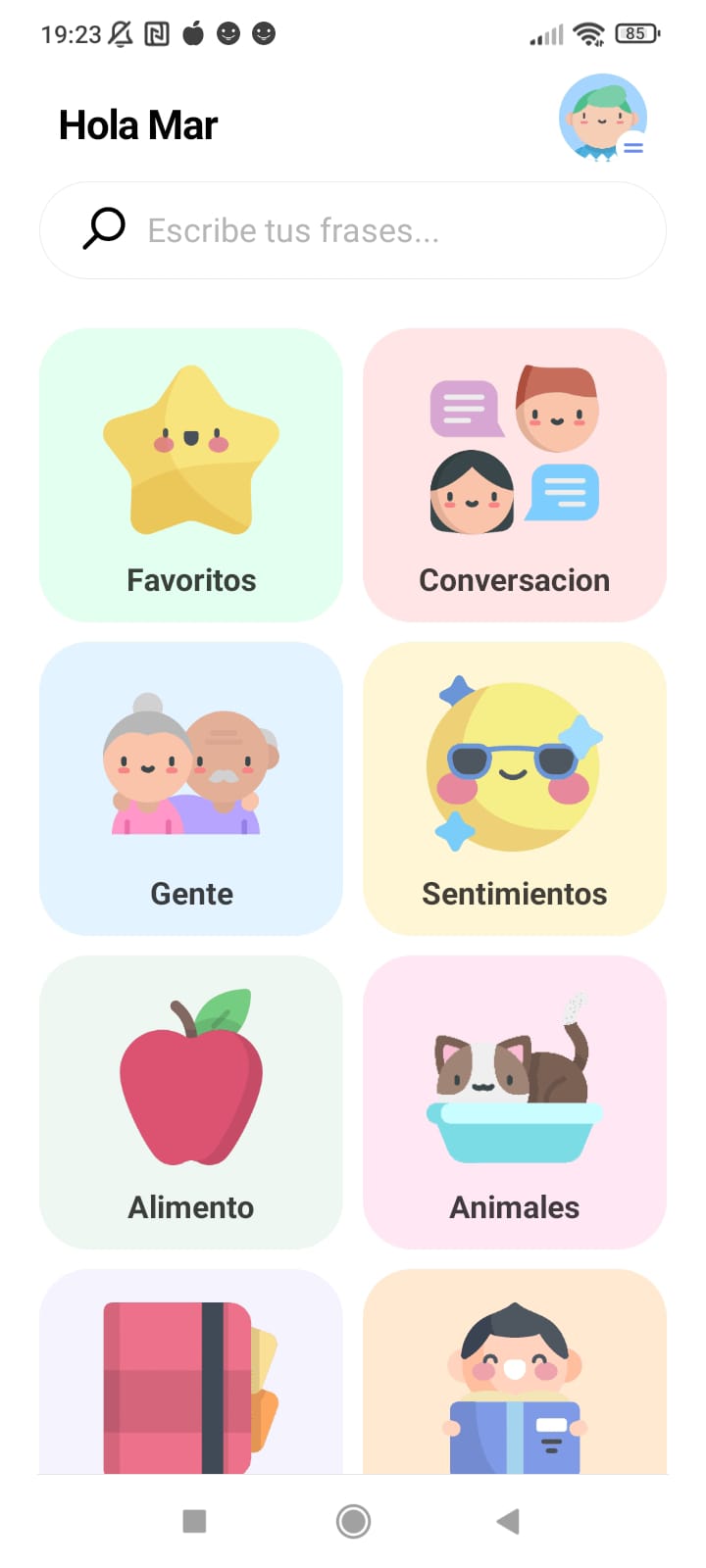Select the Alimento apple icon

click(190, 1078)
